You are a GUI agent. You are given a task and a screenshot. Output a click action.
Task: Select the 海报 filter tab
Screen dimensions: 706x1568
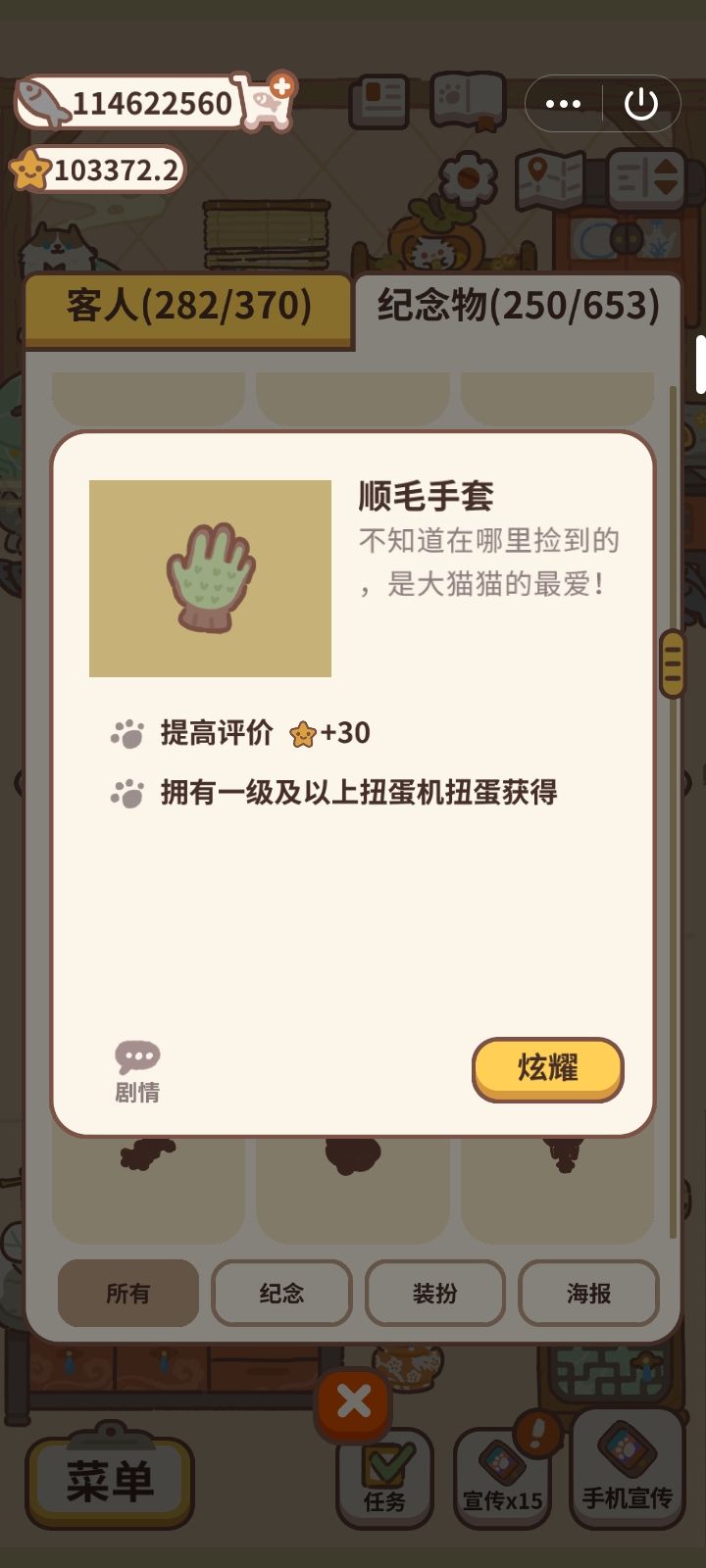(x=589, y=1294)
